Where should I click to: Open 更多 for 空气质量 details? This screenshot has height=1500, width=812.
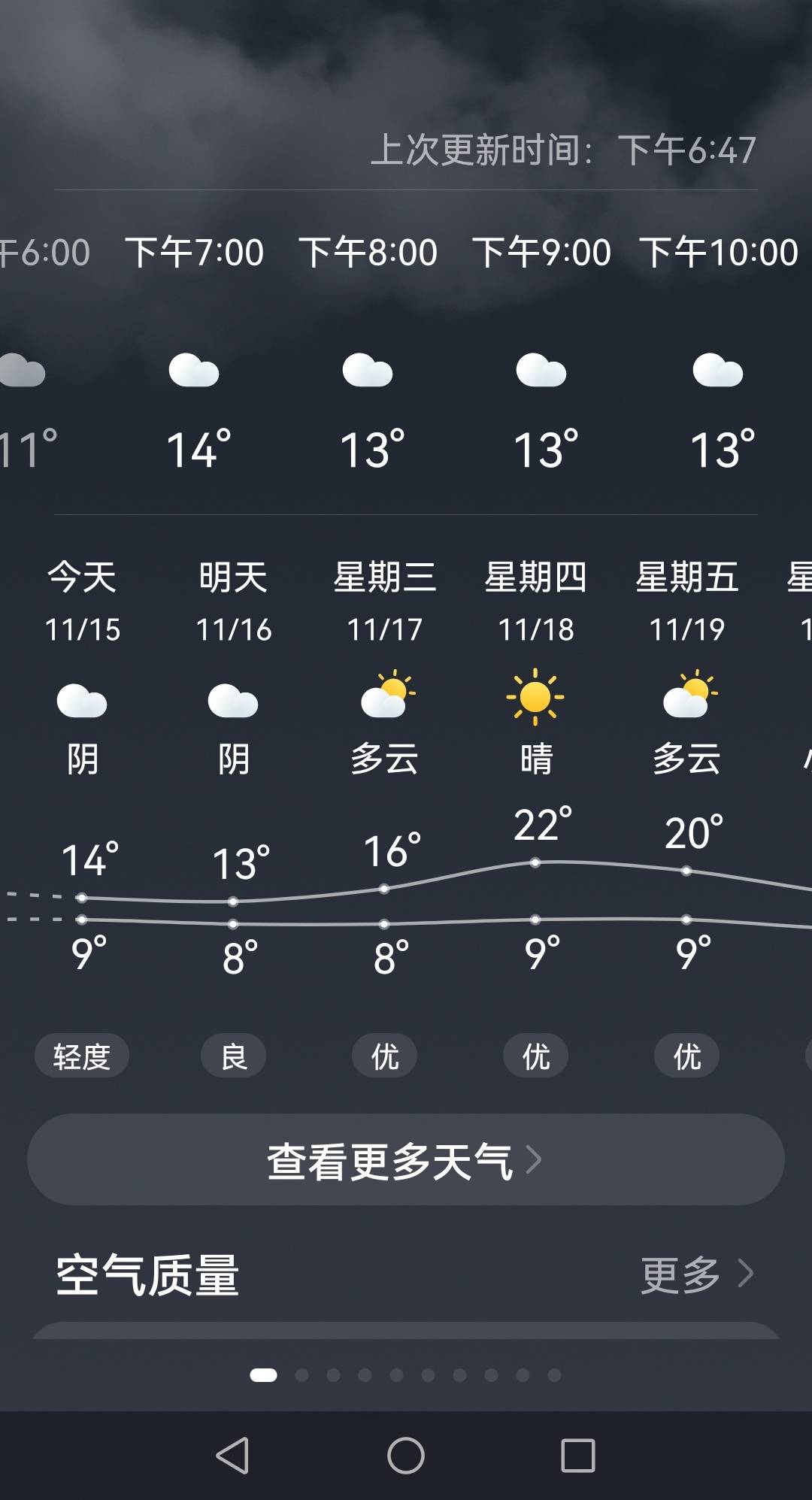[696, 1274]
